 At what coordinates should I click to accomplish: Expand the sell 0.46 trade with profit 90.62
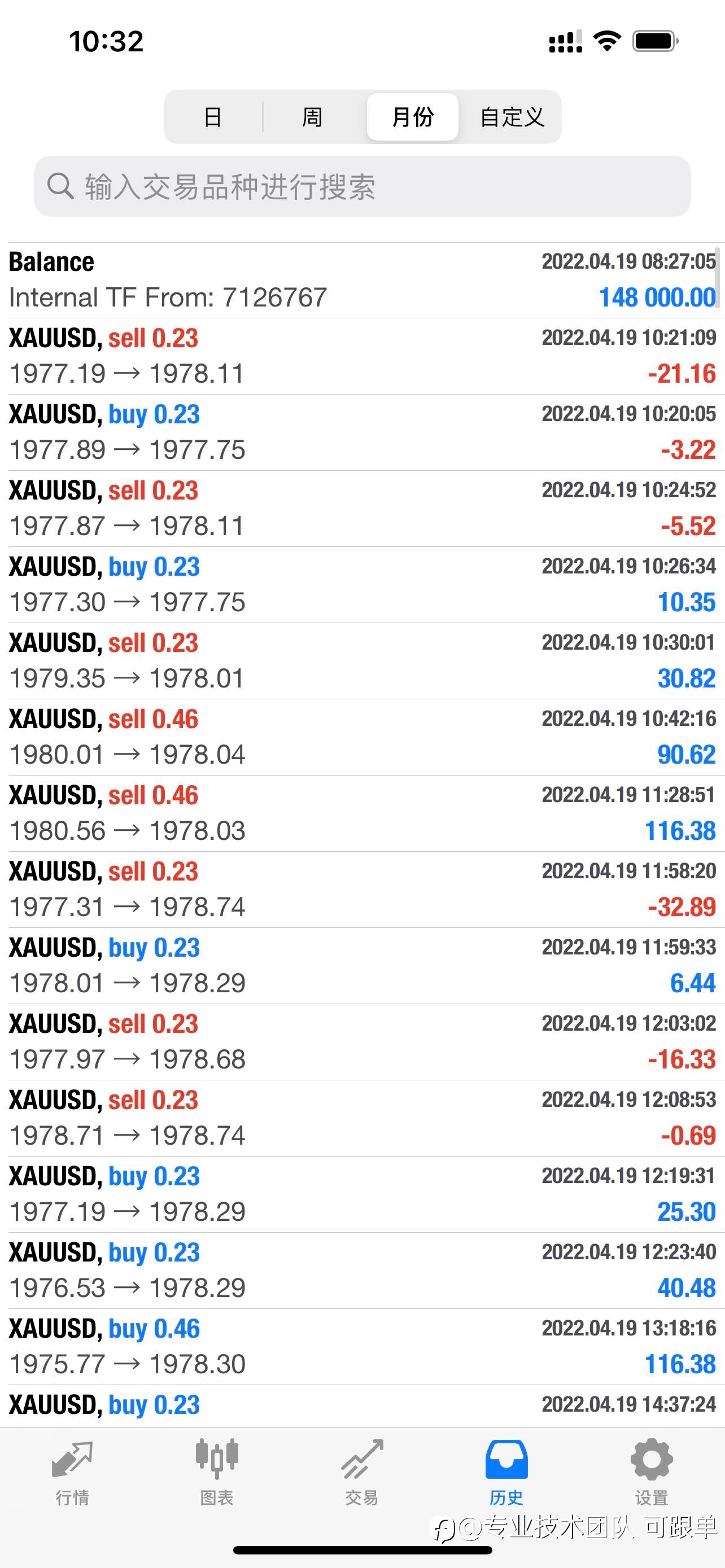(362, 737)
